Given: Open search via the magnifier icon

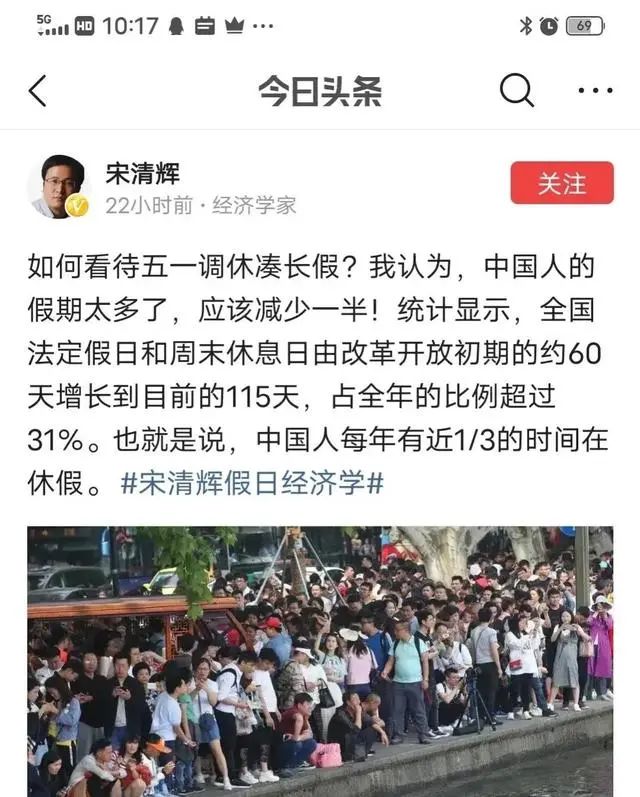Looking at the screenshot, I should (516, 91).
